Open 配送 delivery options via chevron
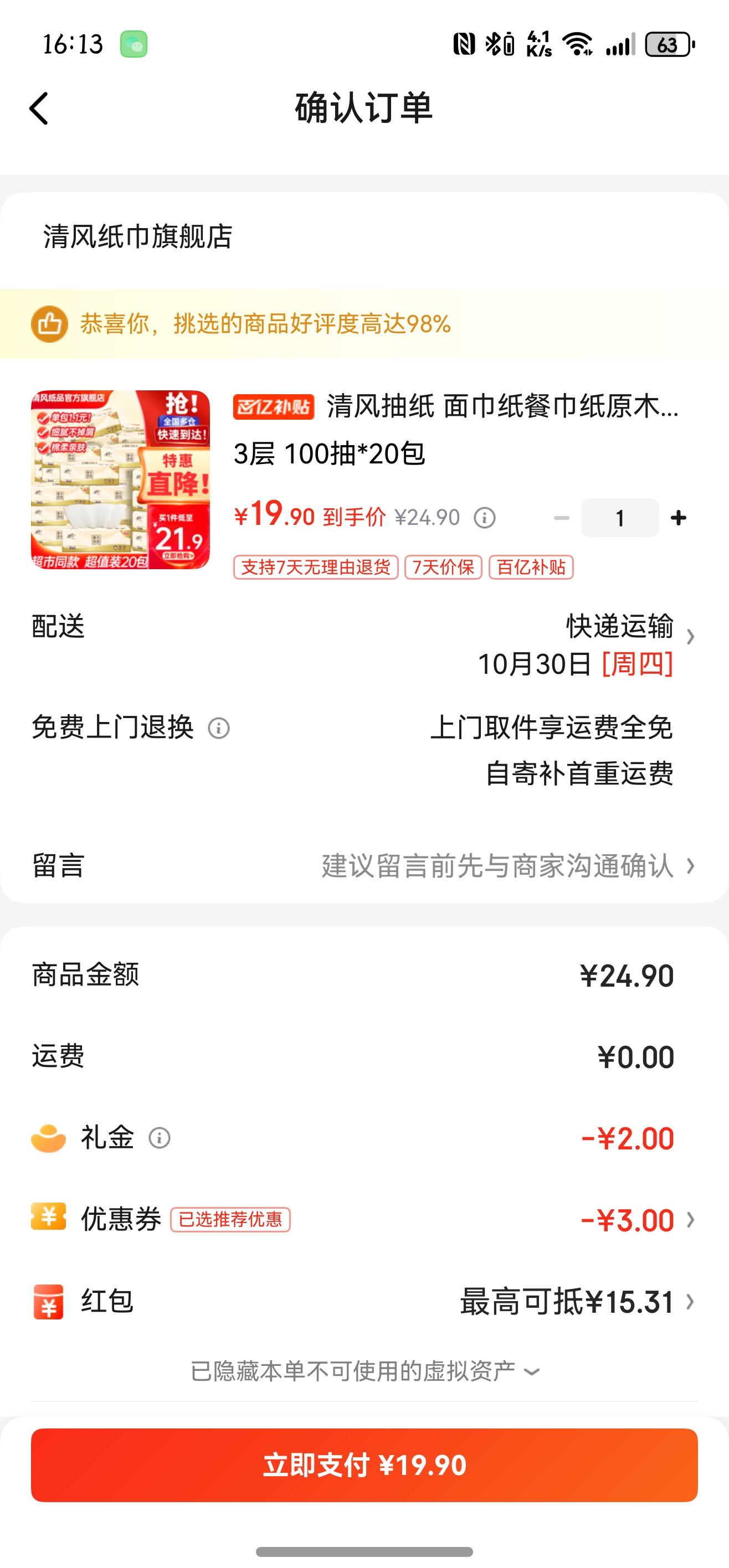The height and width of the screenshot is (1568, 729). pos(690,637)
